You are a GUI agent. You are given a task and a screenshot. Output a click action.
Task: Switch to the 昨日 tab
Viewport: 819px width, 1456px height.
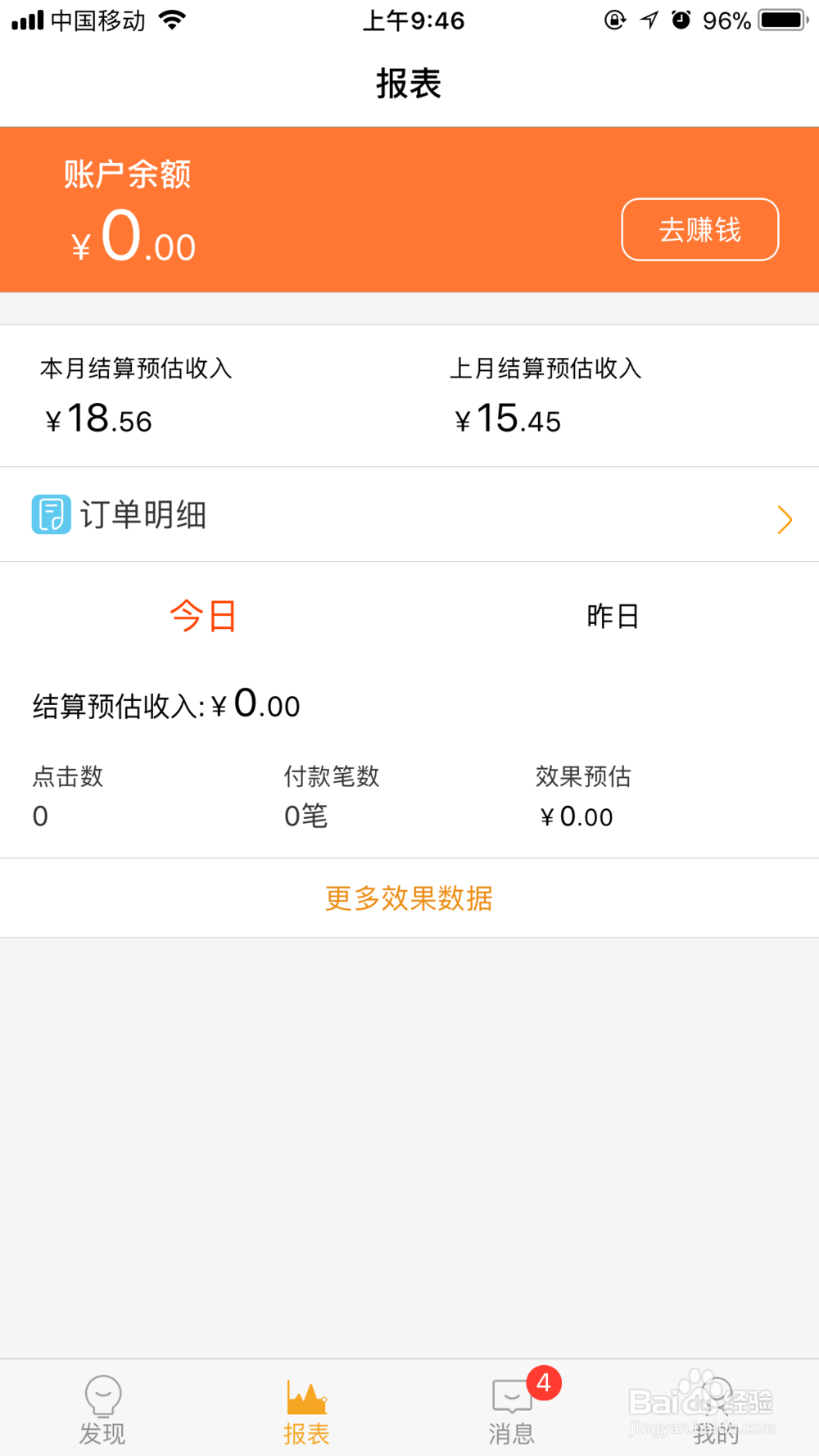pos(613,616)
